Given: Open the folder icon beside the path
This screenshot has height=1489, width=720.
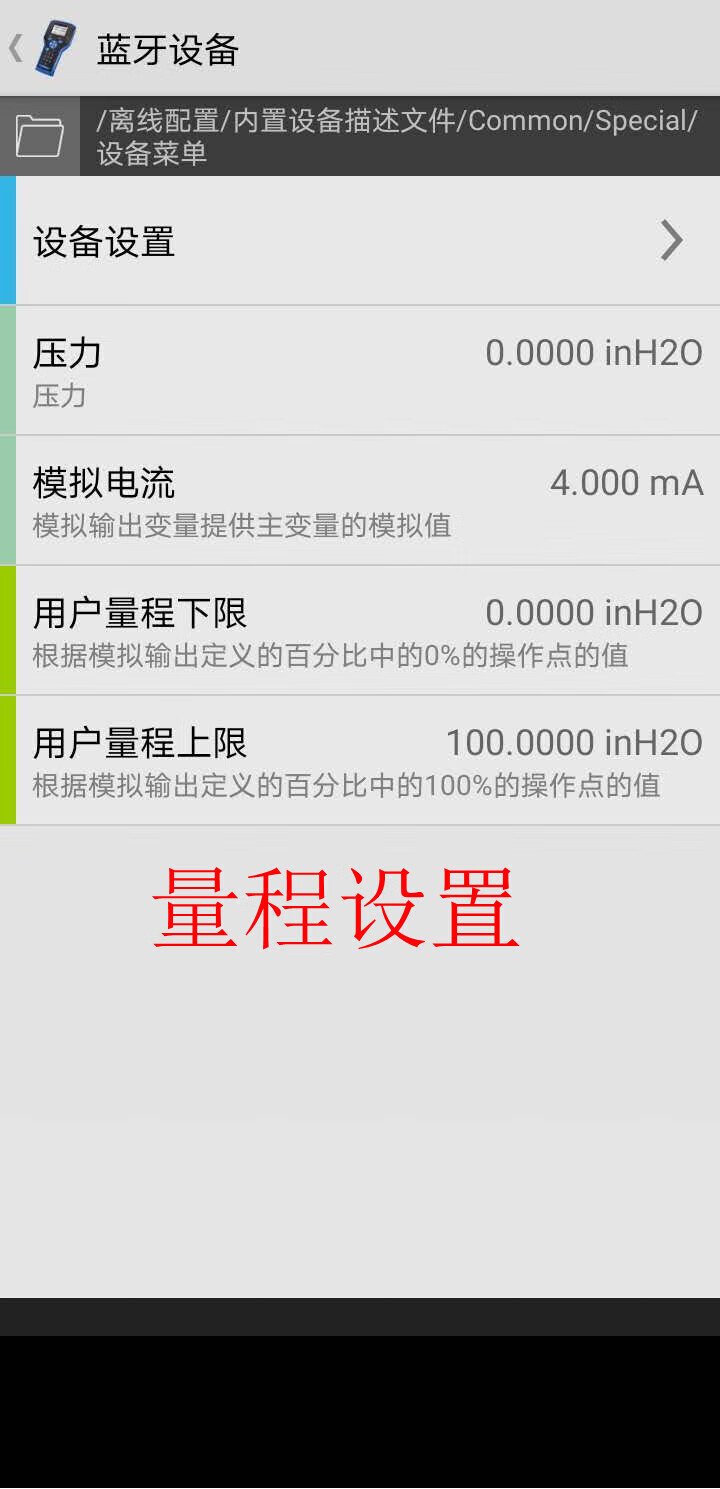Looking at the screenshot, I should (40, 136).
